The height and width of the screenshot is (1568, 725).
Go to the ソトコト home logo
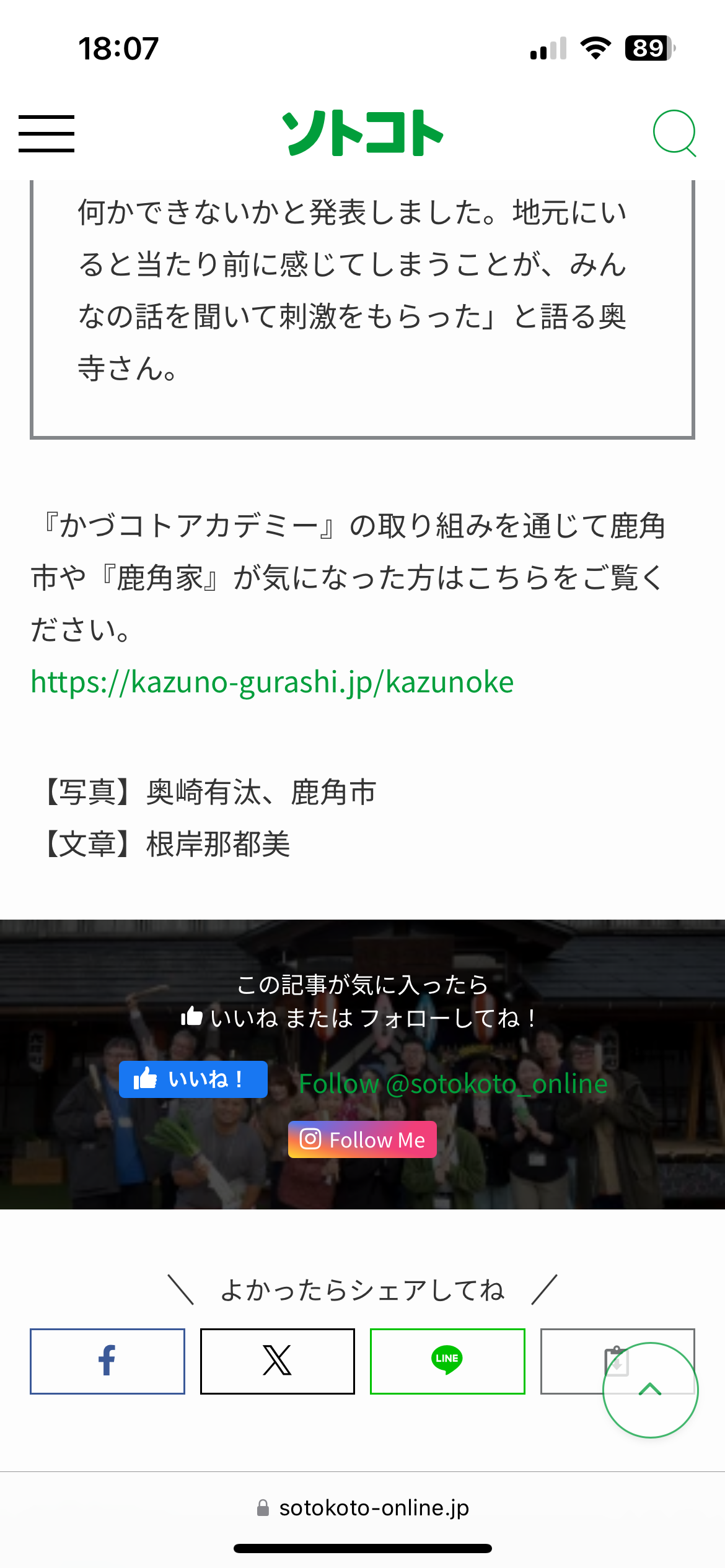pyautogui.click(x=362, y=133)
